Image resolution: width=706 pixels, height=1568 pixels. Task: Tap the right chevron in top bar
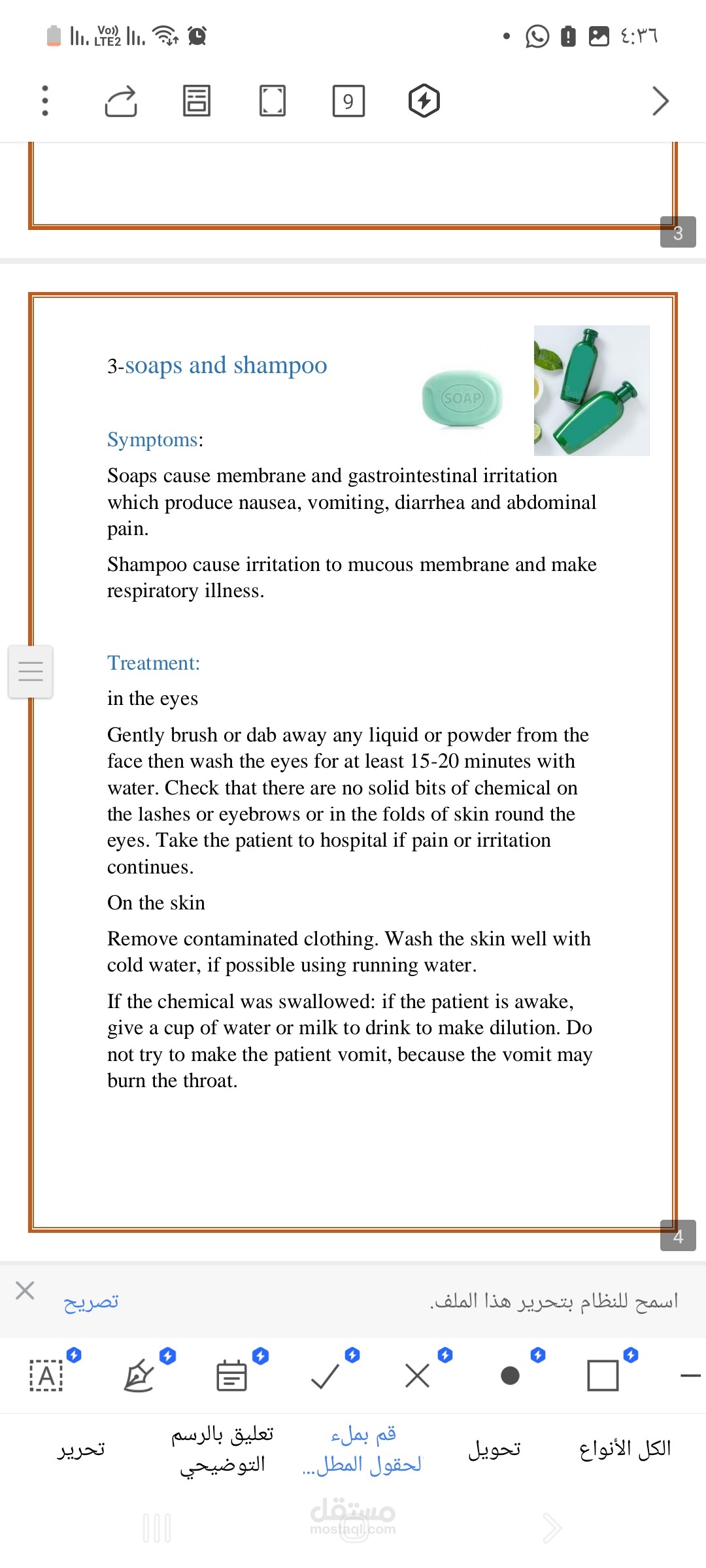click(660, 101)
